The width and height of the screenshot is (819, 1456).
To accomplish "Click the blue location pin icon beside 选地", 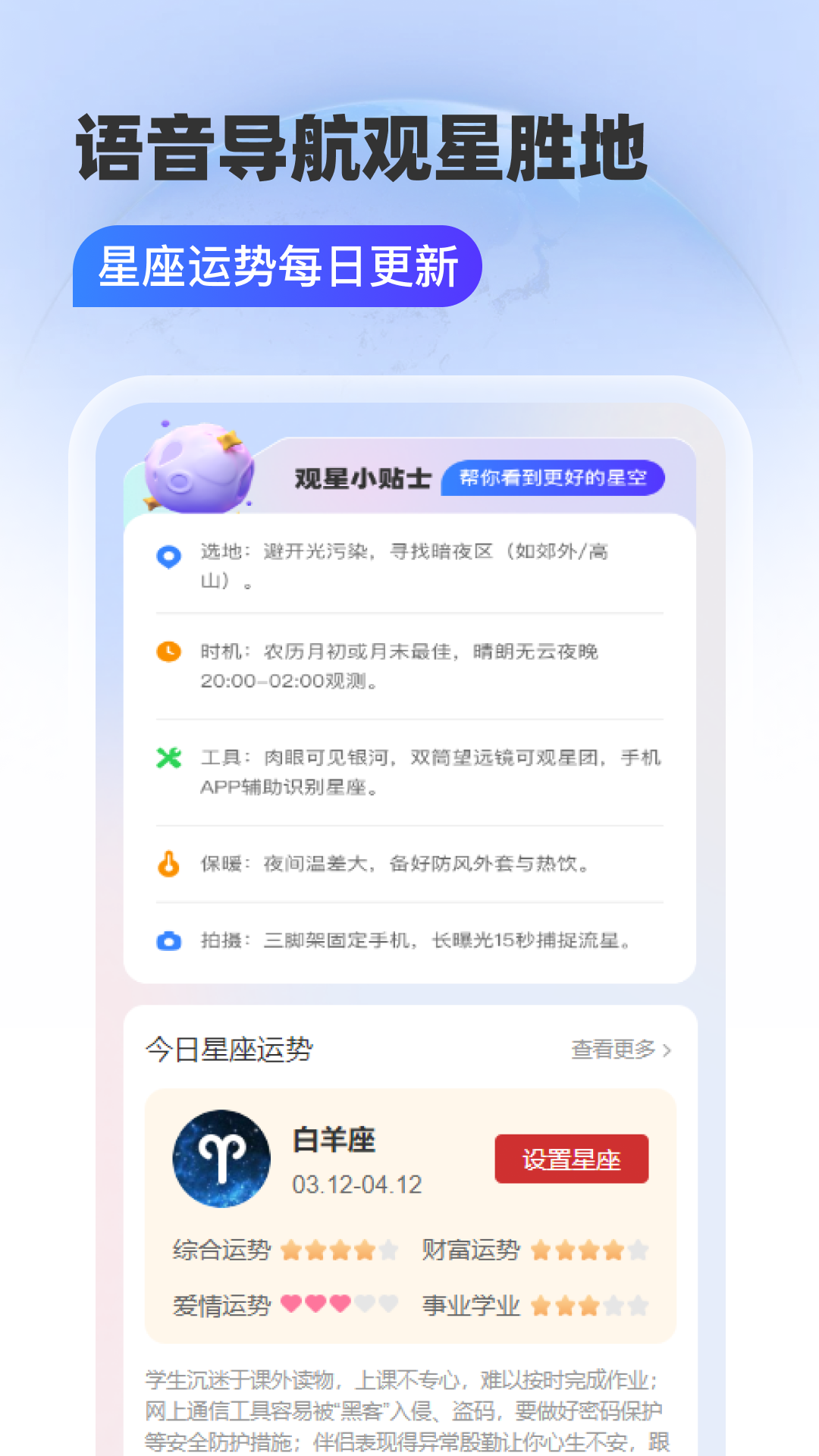I will 168,556.
